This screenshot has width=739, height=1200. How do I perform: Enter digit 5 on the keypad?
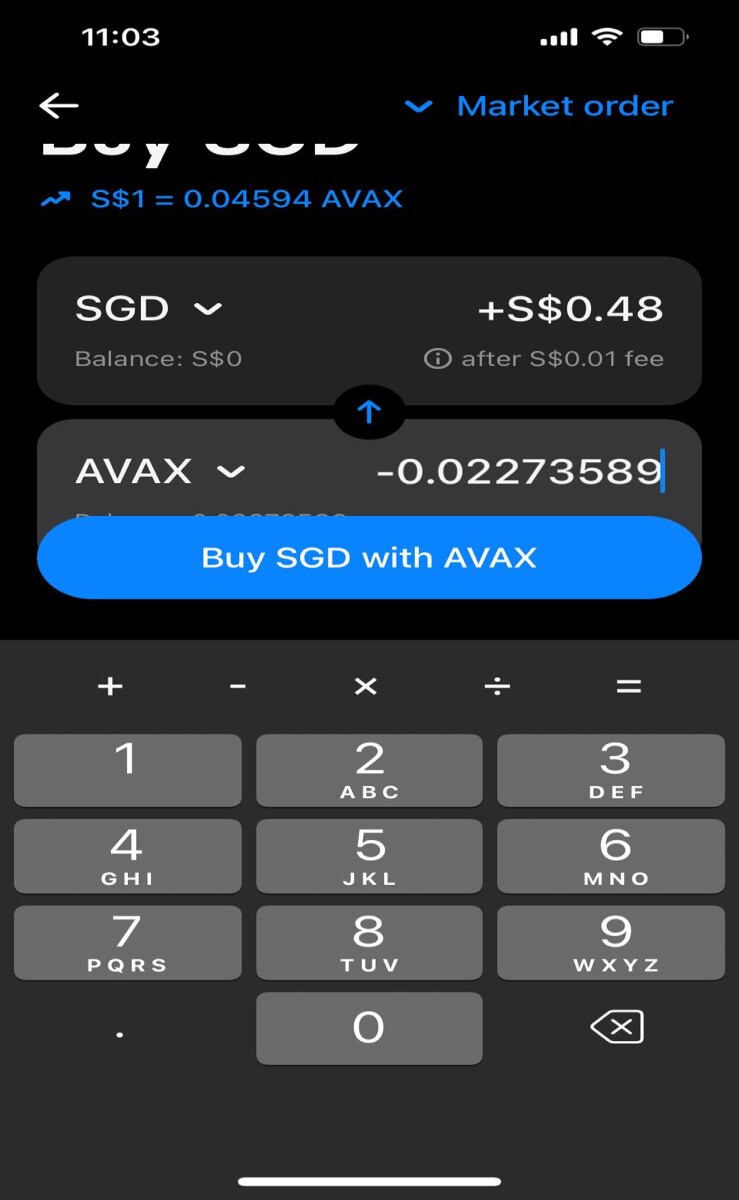coord(369,856)
